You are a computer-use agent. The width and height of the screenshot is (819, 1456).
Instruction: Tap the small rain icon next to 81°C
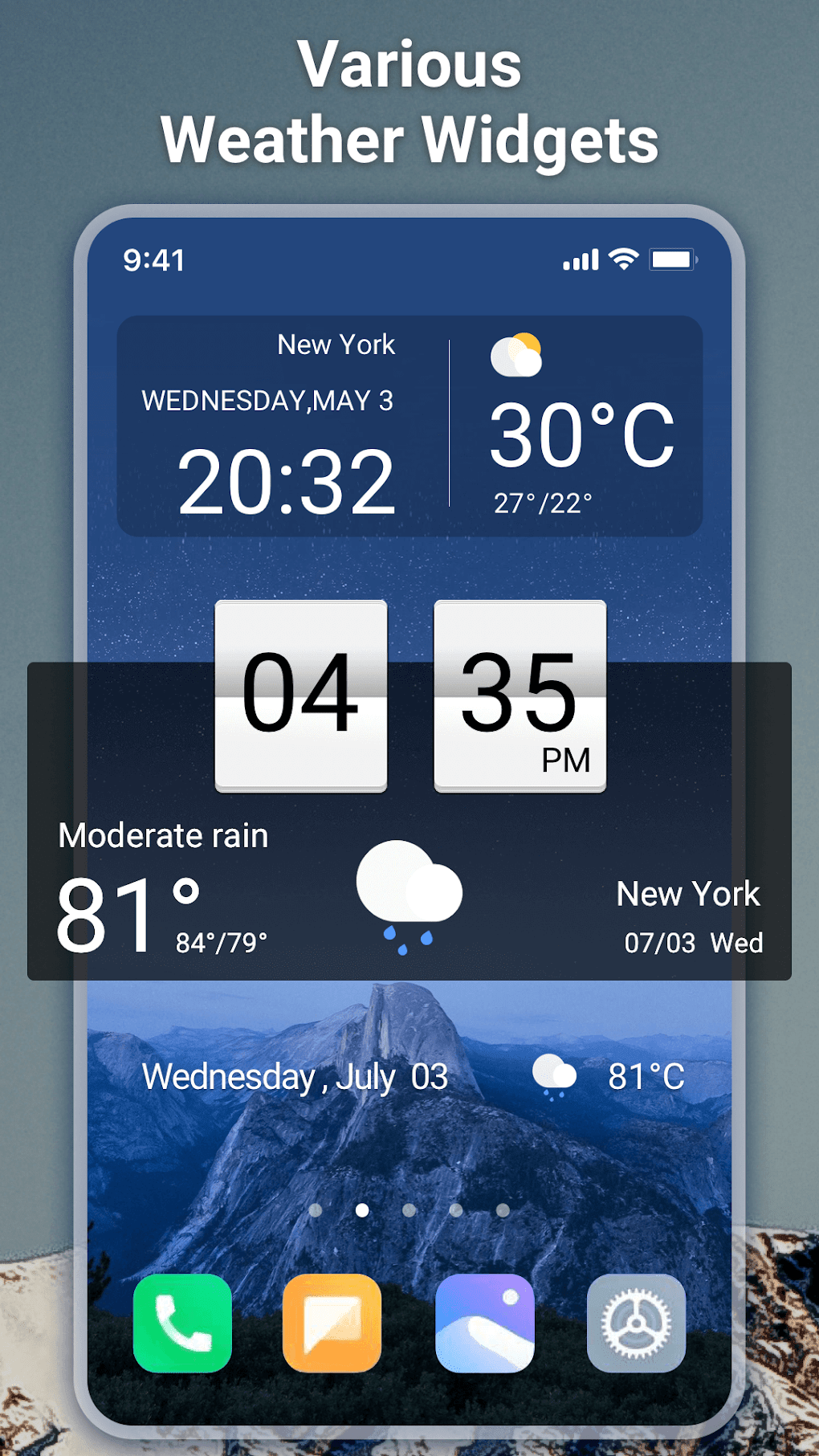pos(554,1074)
